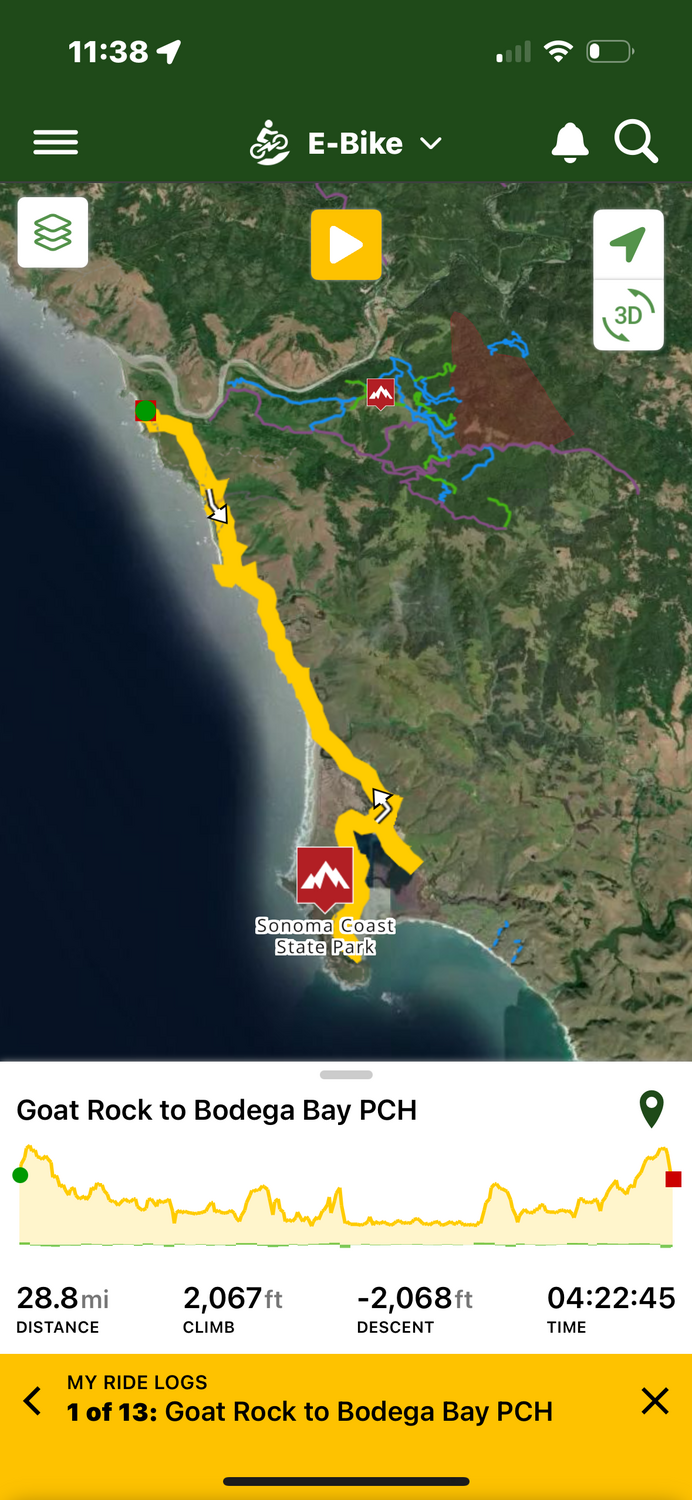Go to the previous ride log
Image resolution: width=692 pixels, height=1500 pixels.
tap(33, 1400)
